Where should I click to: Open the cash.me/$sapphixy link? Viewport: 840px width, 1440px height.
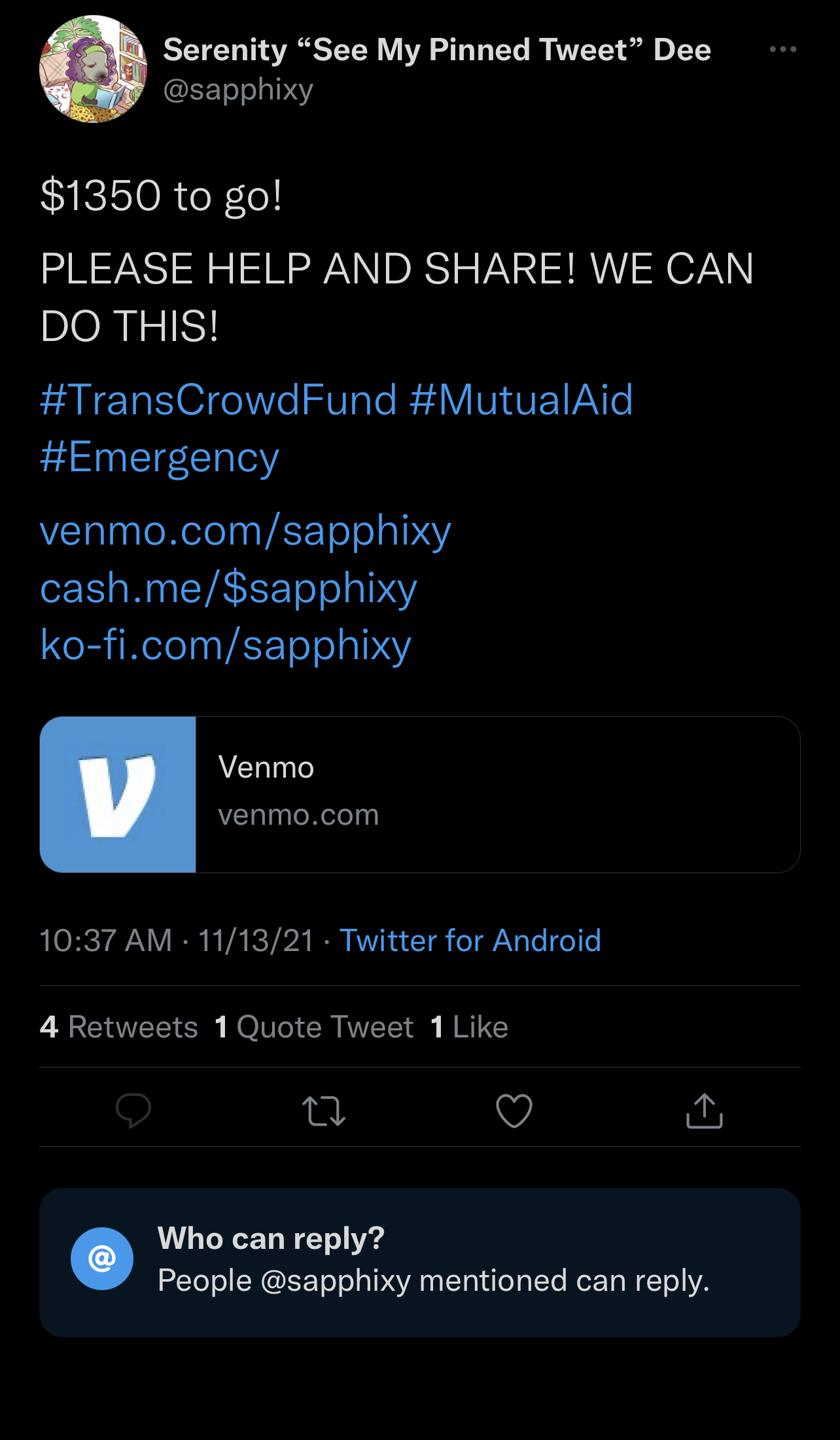point(228,588)
